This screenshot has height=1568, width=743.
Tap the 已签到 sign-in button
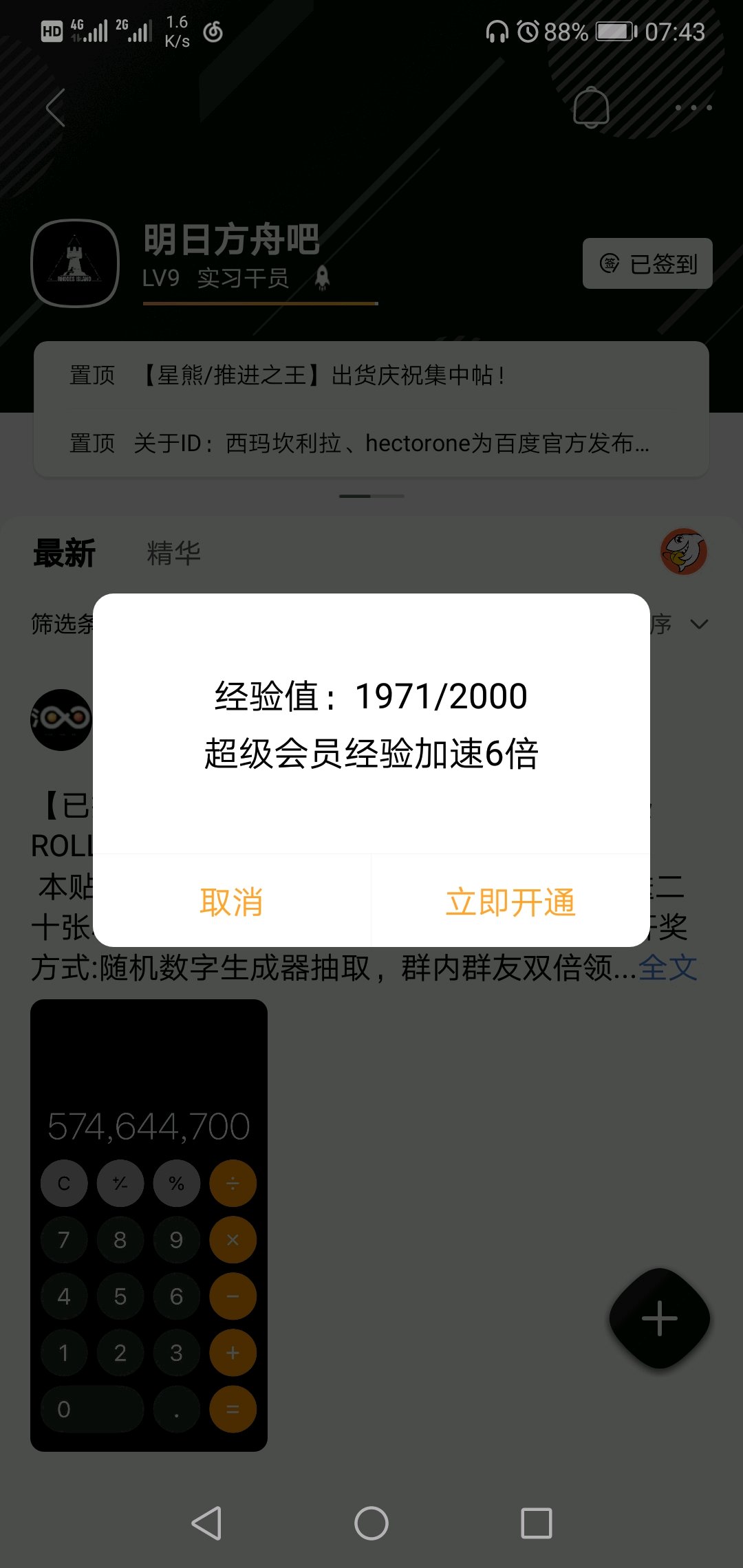coord(647,263)
